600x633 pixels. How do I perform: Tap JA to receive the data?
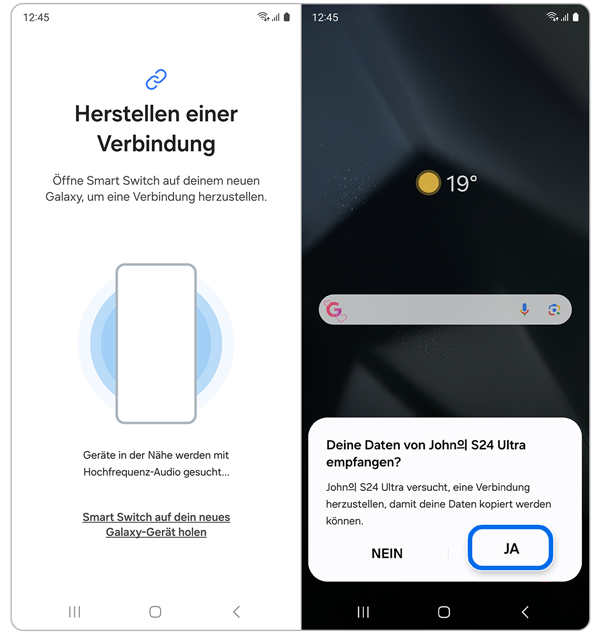(x=511, y=549)
